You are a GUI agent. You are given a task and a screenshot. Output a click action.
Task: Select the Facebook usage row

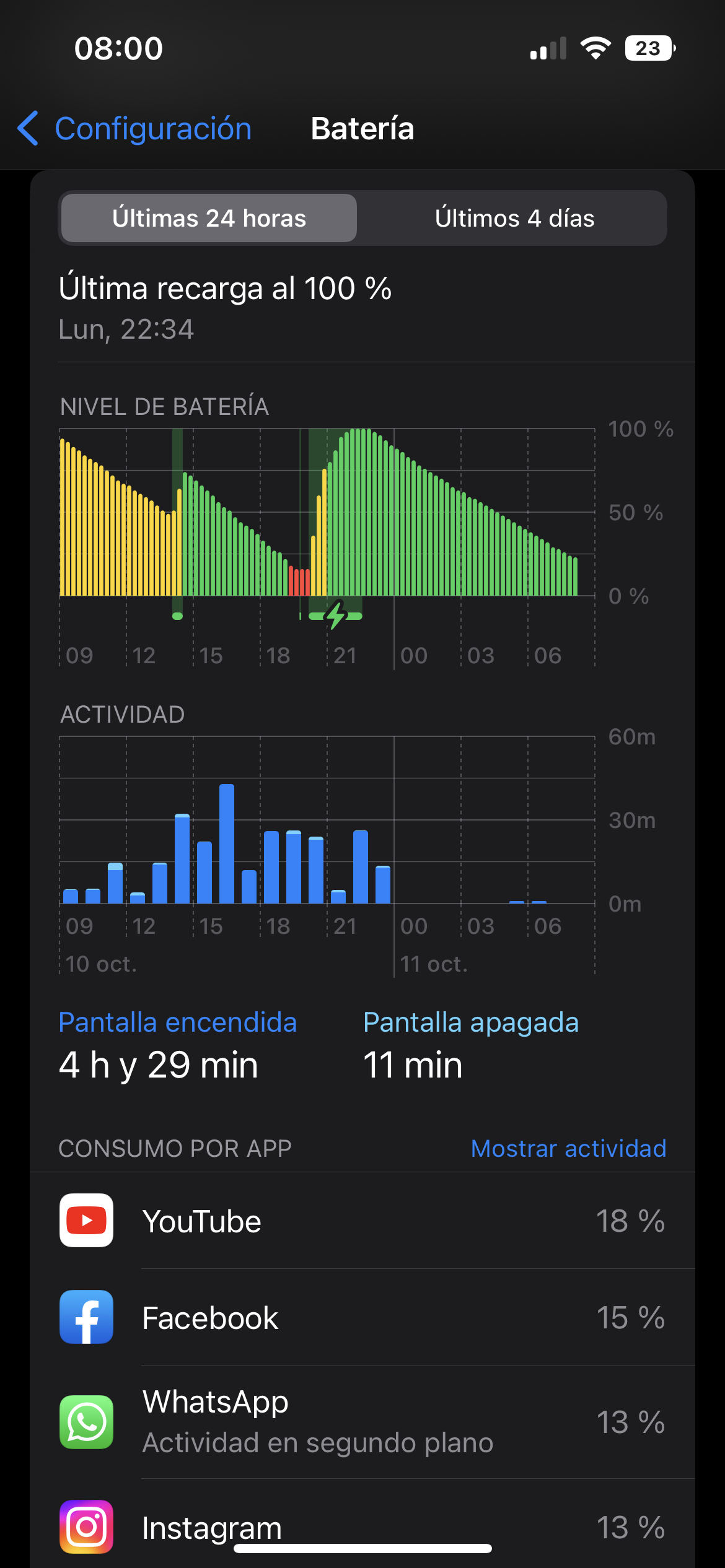click(362, 1317)
